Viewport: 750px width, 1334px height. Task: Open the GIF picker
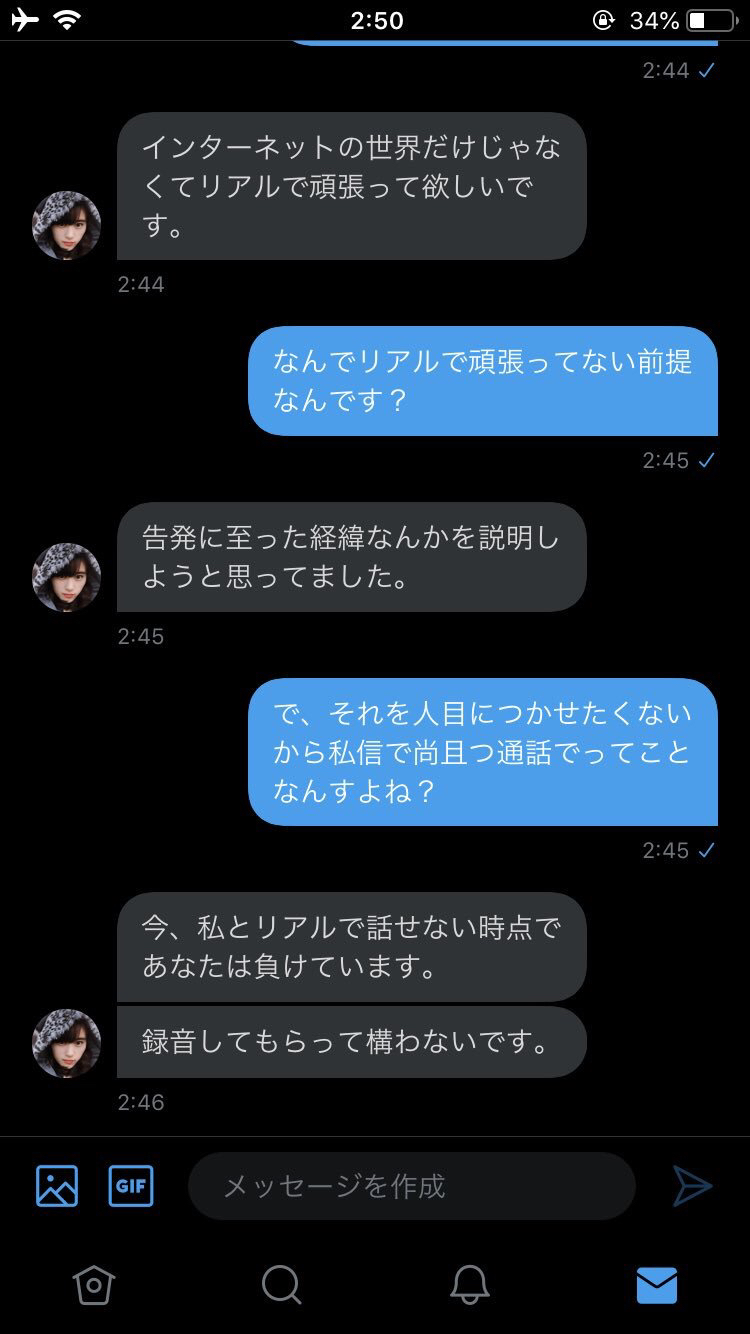[131, 1186]
